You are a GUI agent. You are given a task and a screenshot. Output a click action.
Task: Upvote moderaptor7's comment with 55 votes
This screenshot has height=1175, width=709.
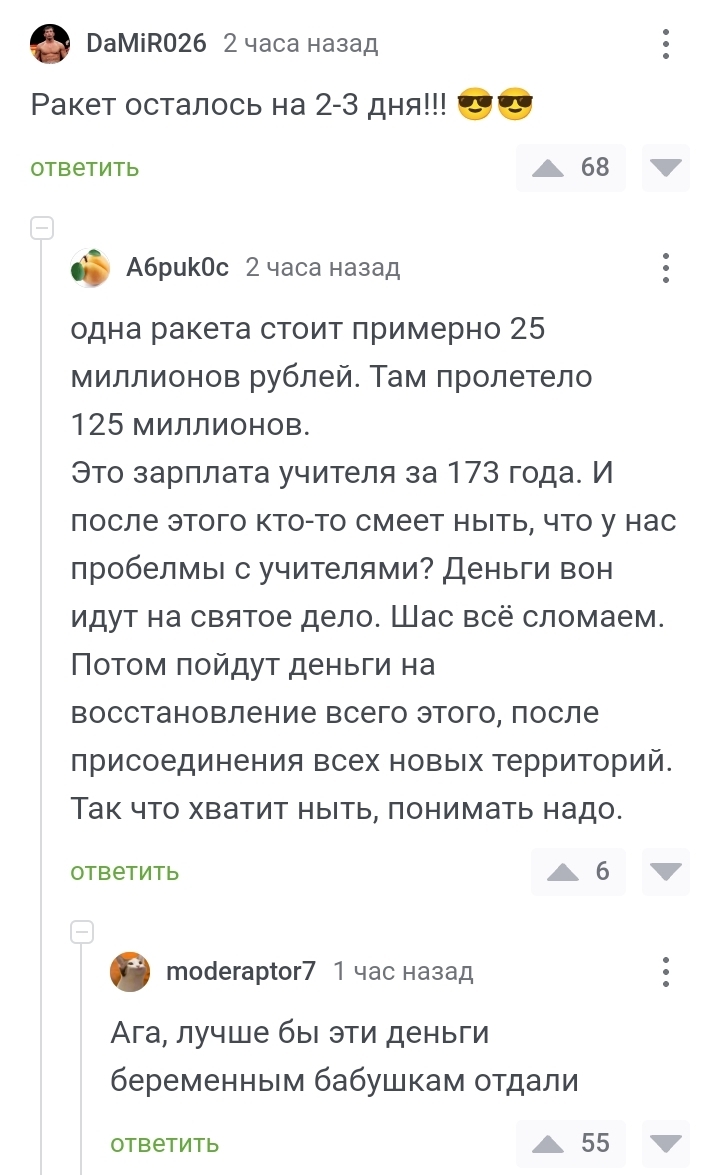click(570, 1143)
